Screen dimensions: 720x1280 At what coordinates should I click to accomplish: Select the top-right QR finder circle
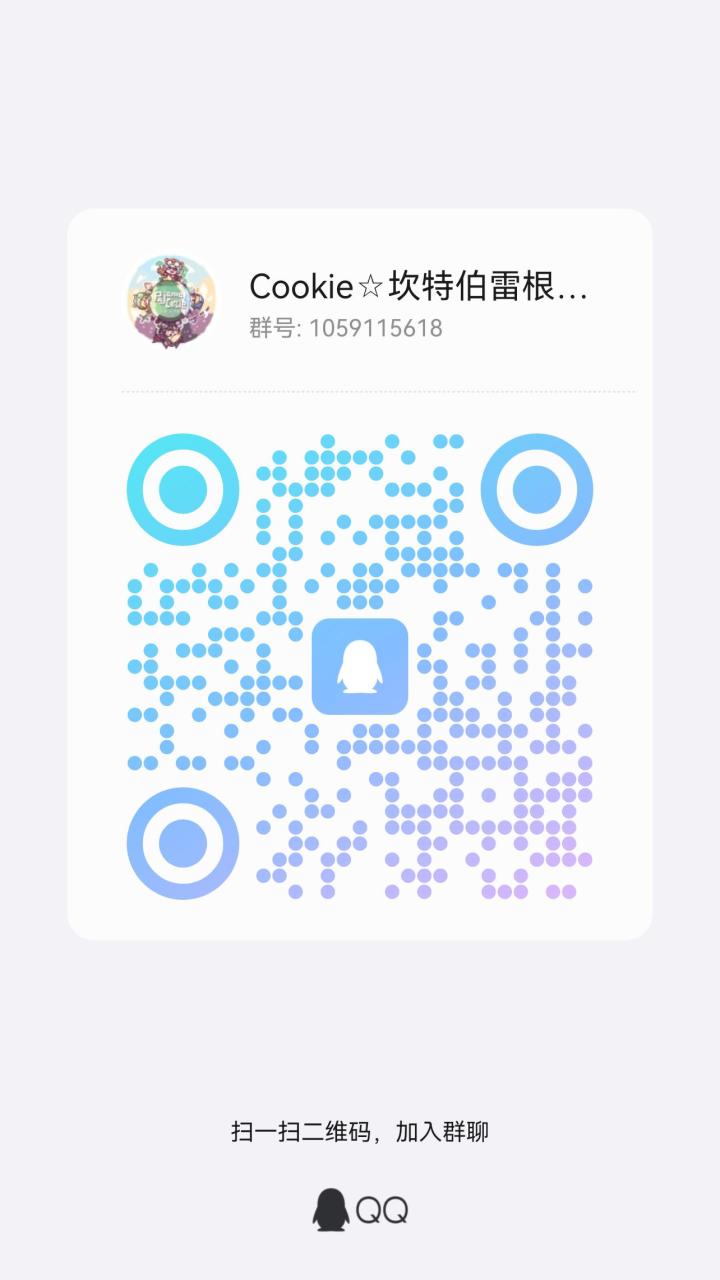tap(538, 490)
